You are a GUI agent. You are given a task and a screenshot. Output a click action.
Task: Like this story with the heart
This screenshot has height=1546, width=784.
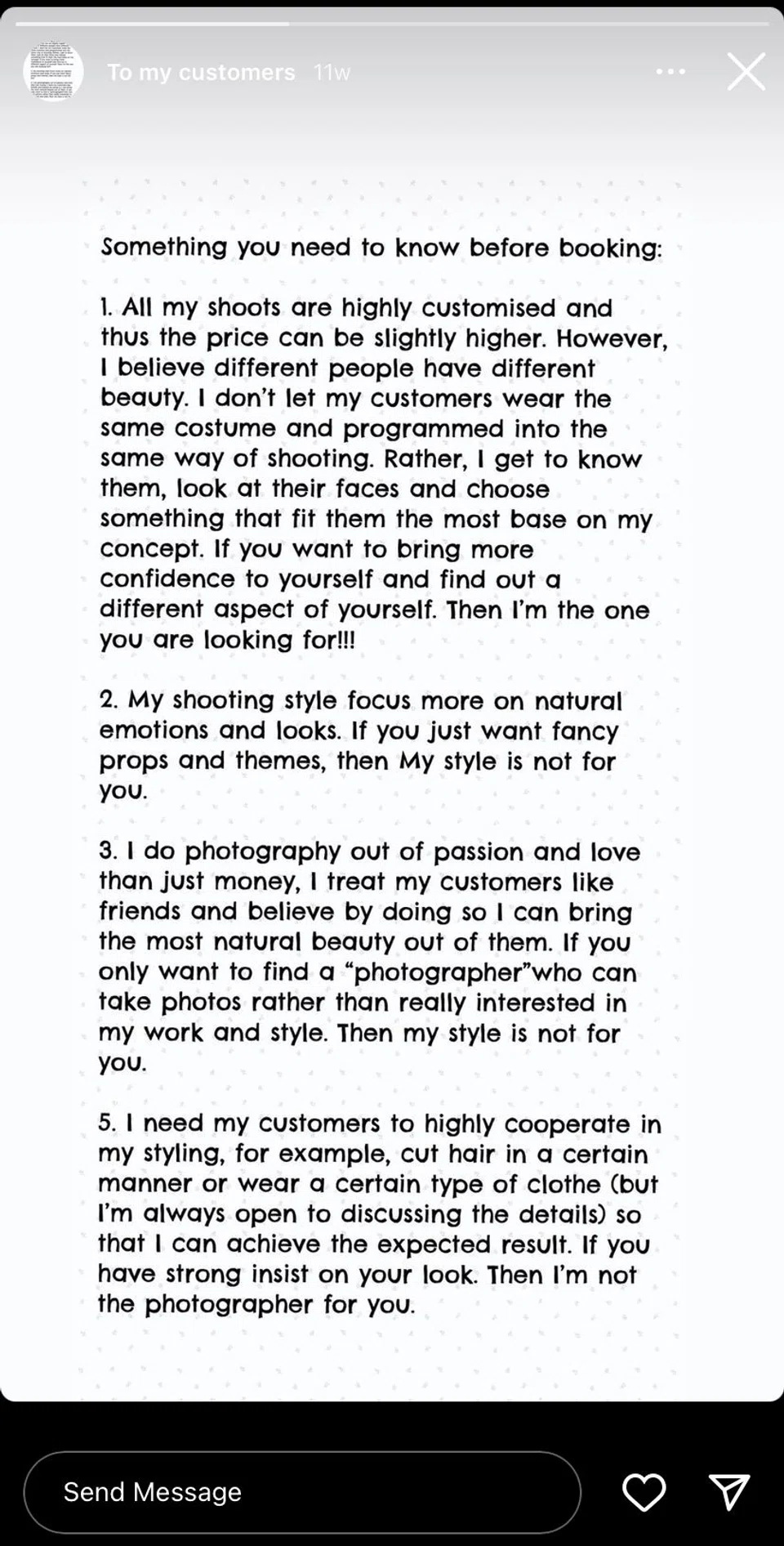pos(644,1492)
